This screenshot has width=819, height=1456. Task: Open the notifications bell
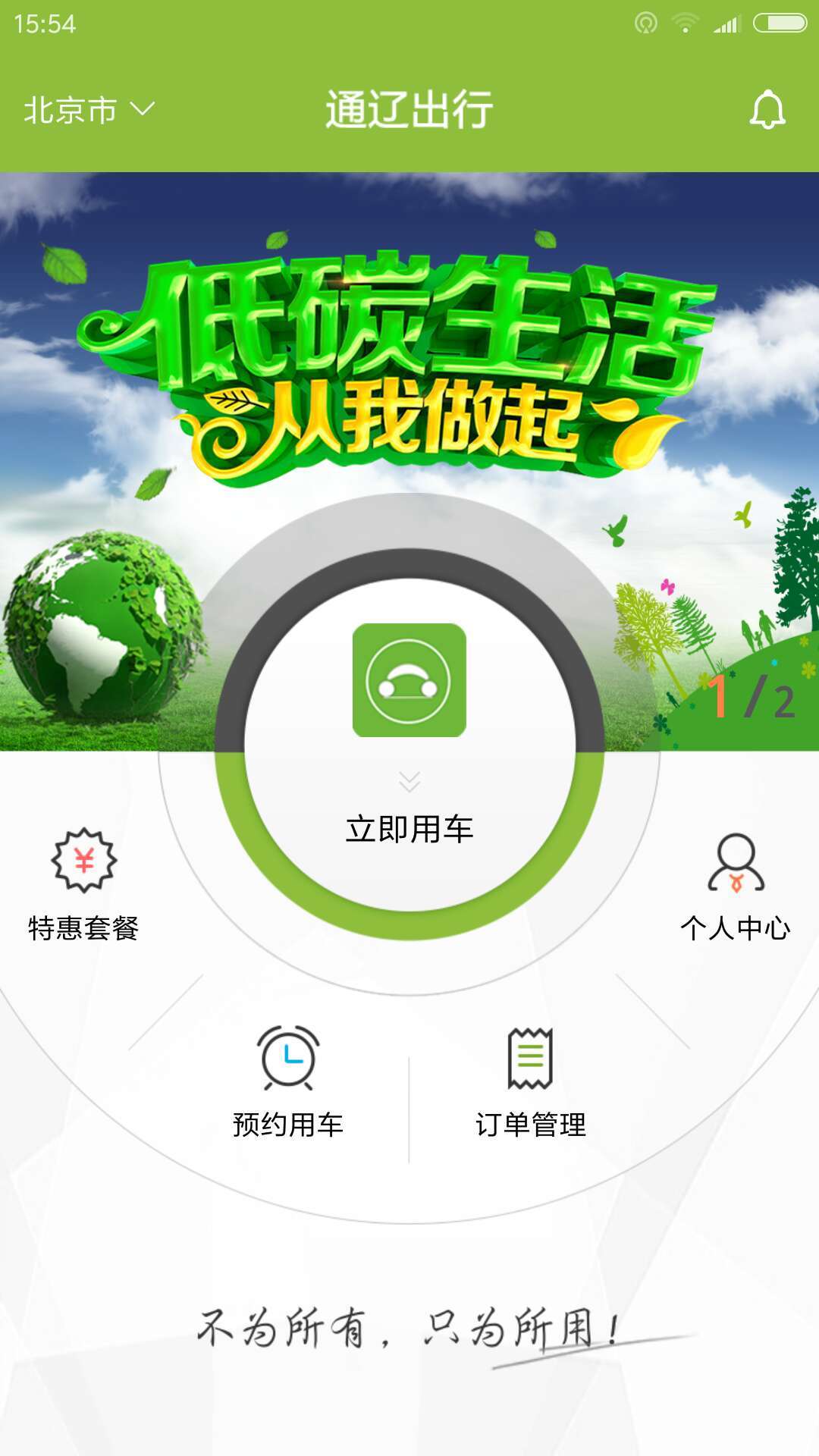tap(767, 111)
